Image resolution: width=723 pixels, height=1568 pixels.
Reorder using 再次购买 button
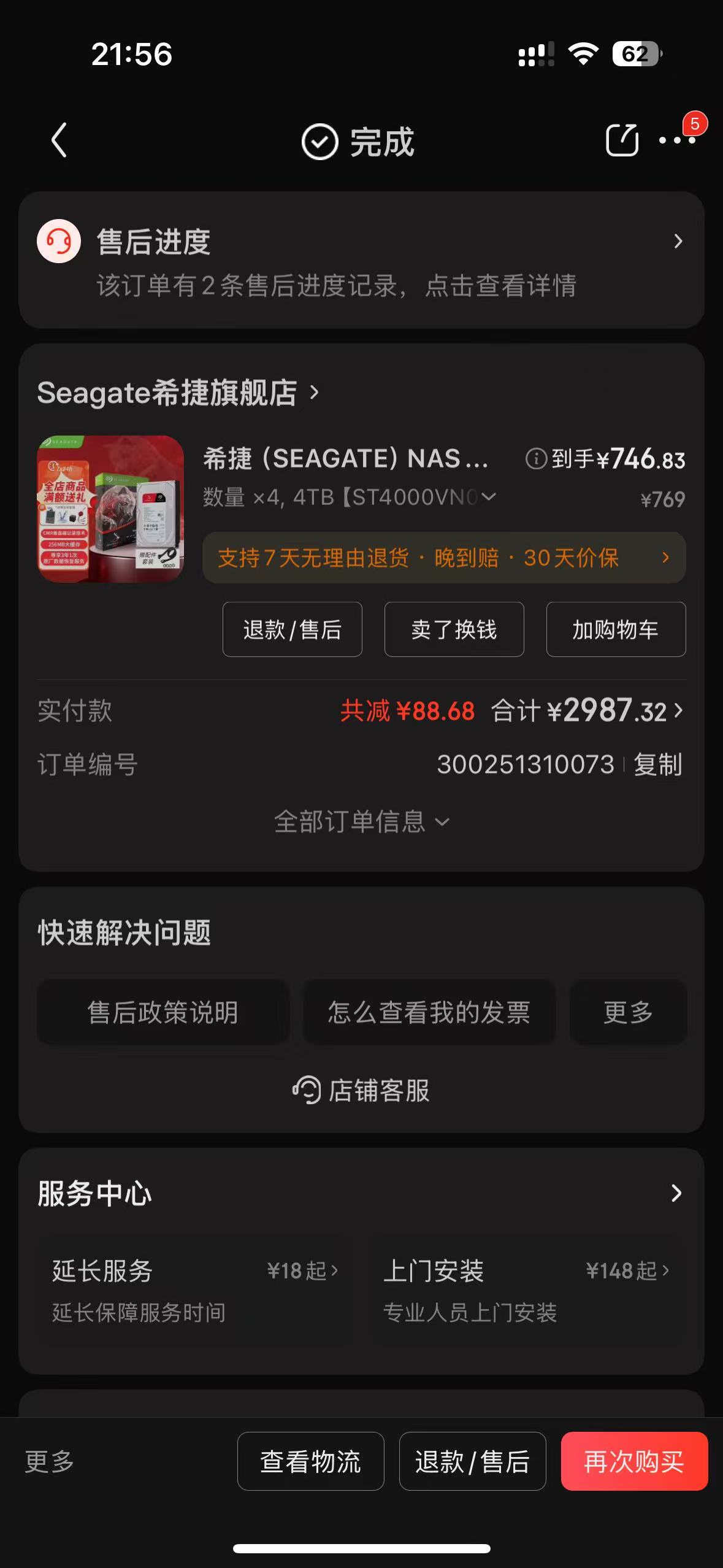pyautogui.click(x=633, y=1461)
